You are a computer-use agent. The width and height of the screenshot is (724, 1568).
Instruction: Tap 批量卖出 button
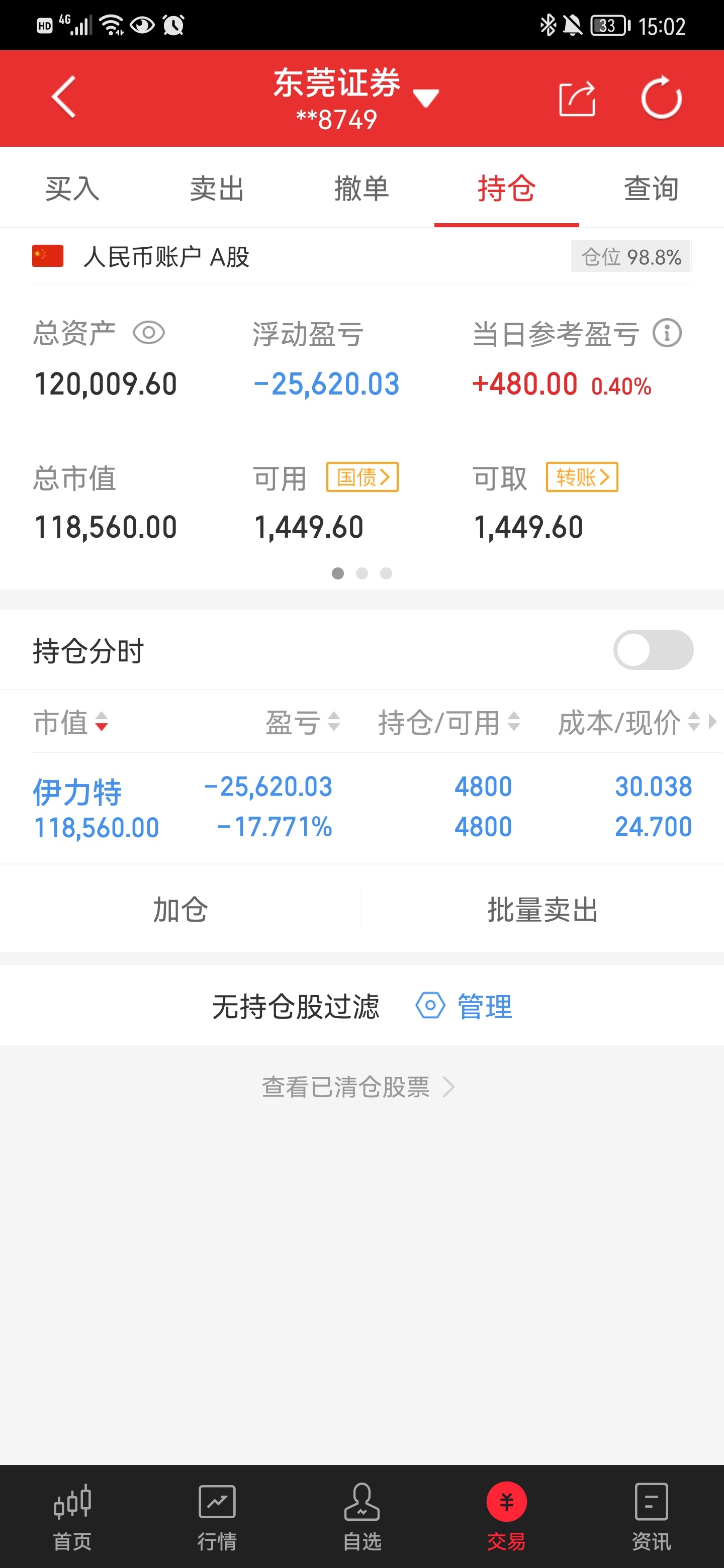(542, 910)
